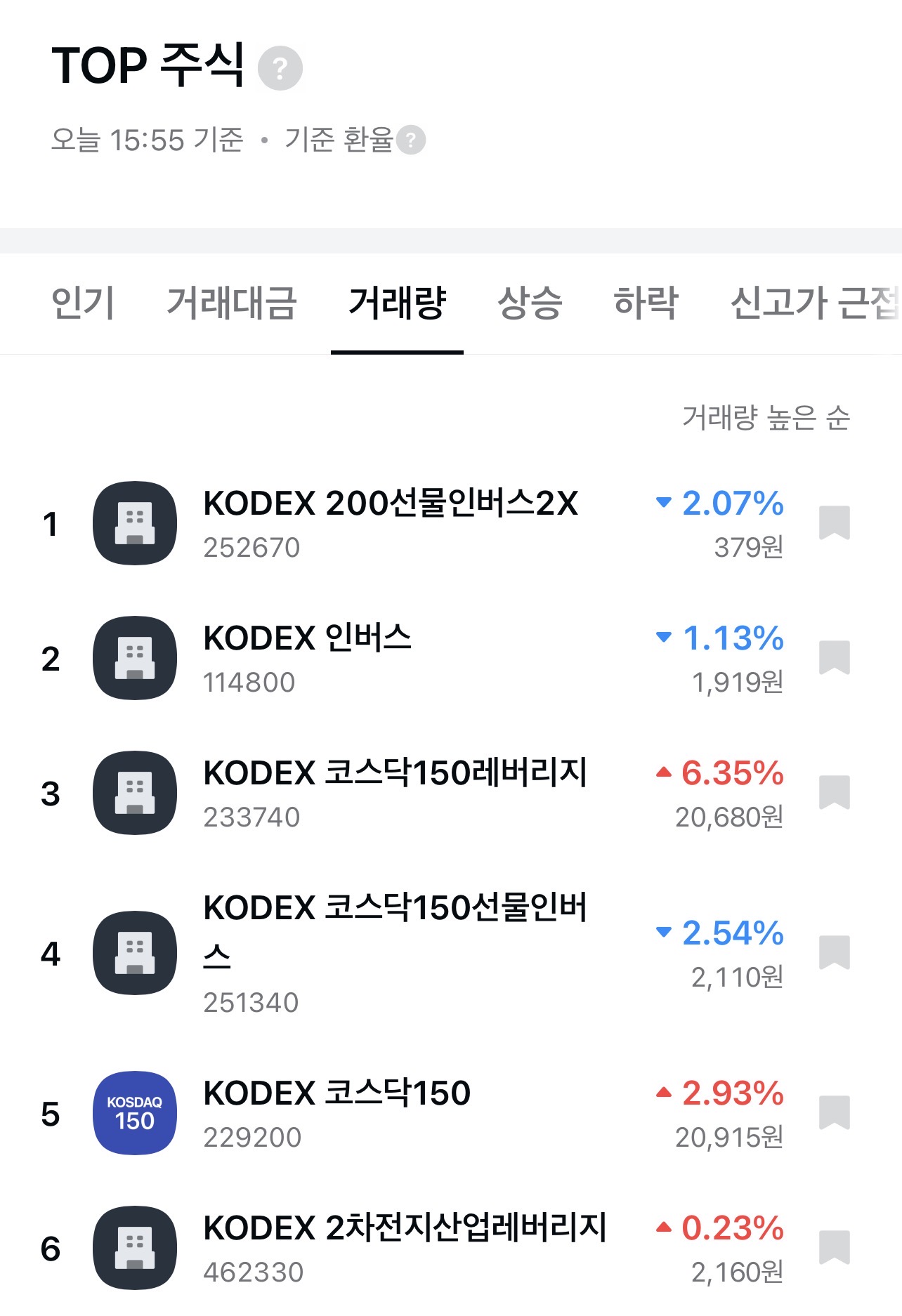Bookmark KODEX 200선물인버스2X
Screen dimensions: 902x1316
[834, 523]
